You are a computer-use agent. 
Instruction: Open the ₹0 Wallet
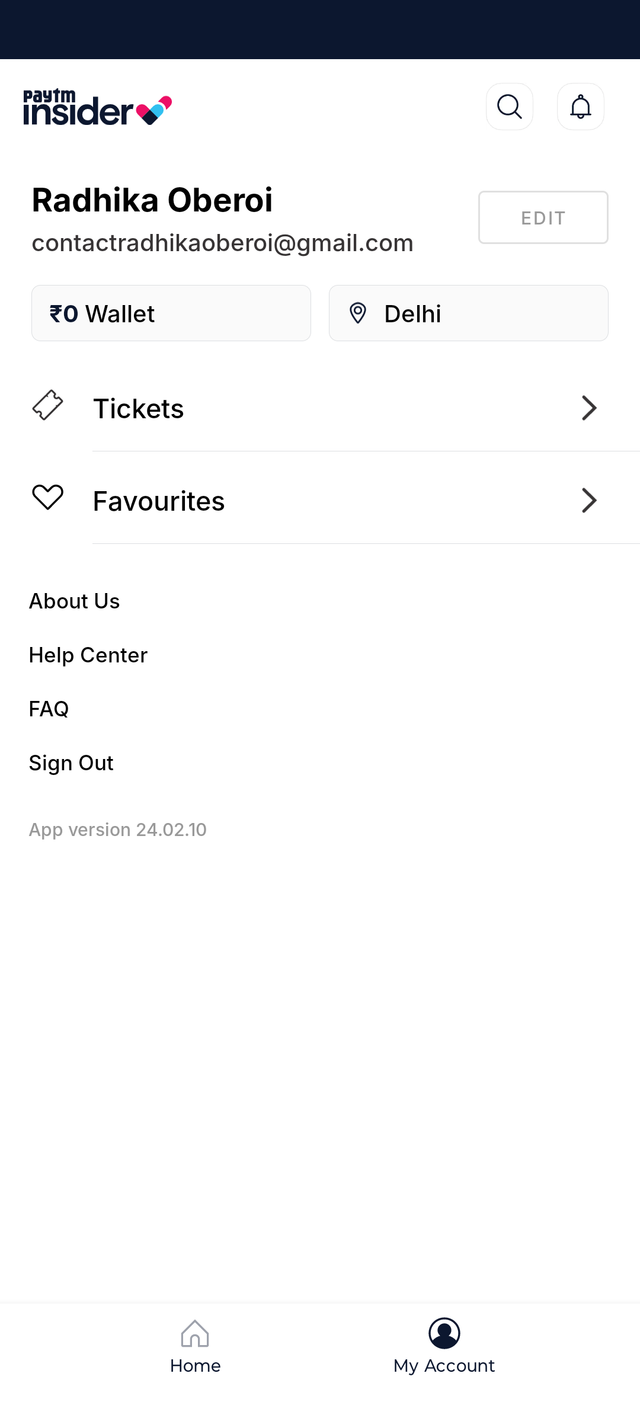click(171, 314)
